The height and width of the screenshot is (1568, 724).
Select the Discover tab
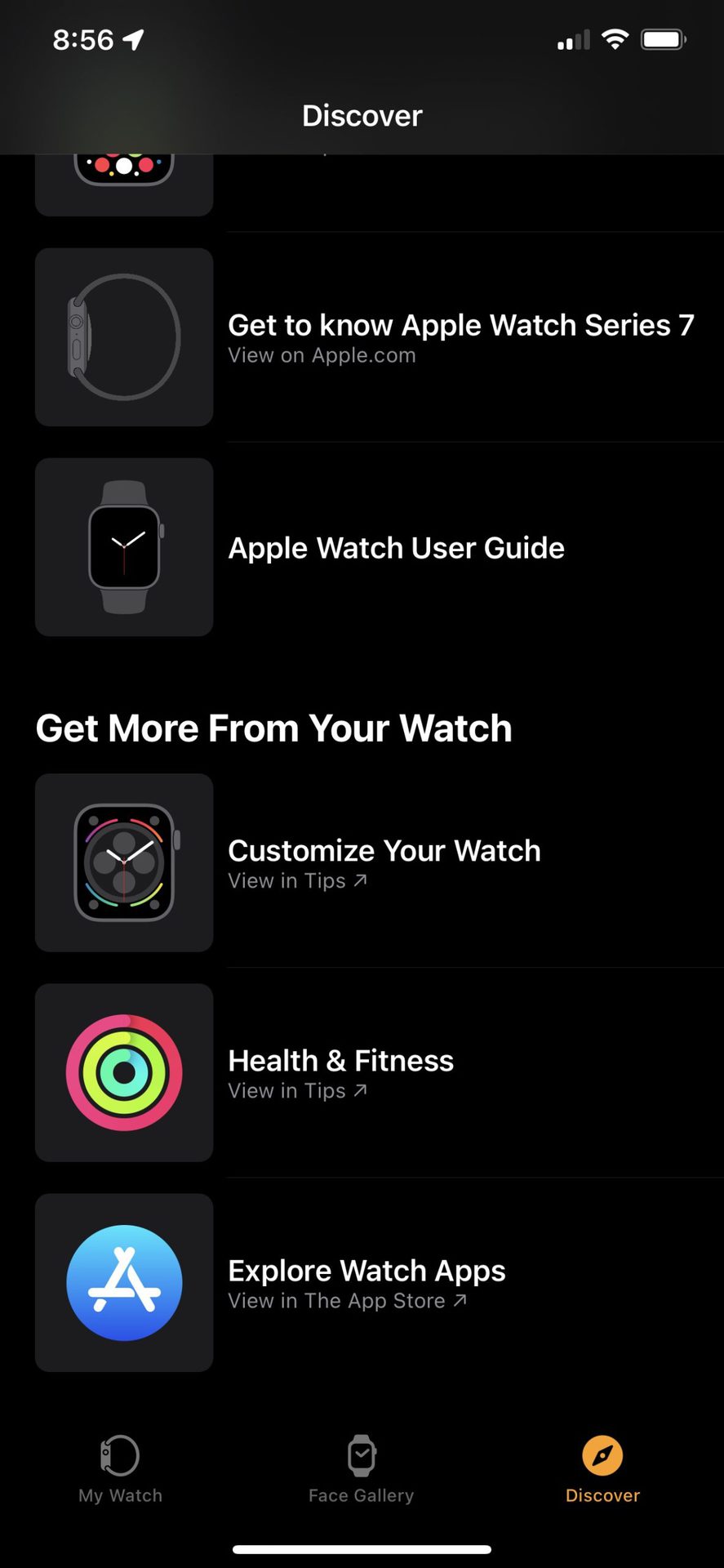(602, 1469)
